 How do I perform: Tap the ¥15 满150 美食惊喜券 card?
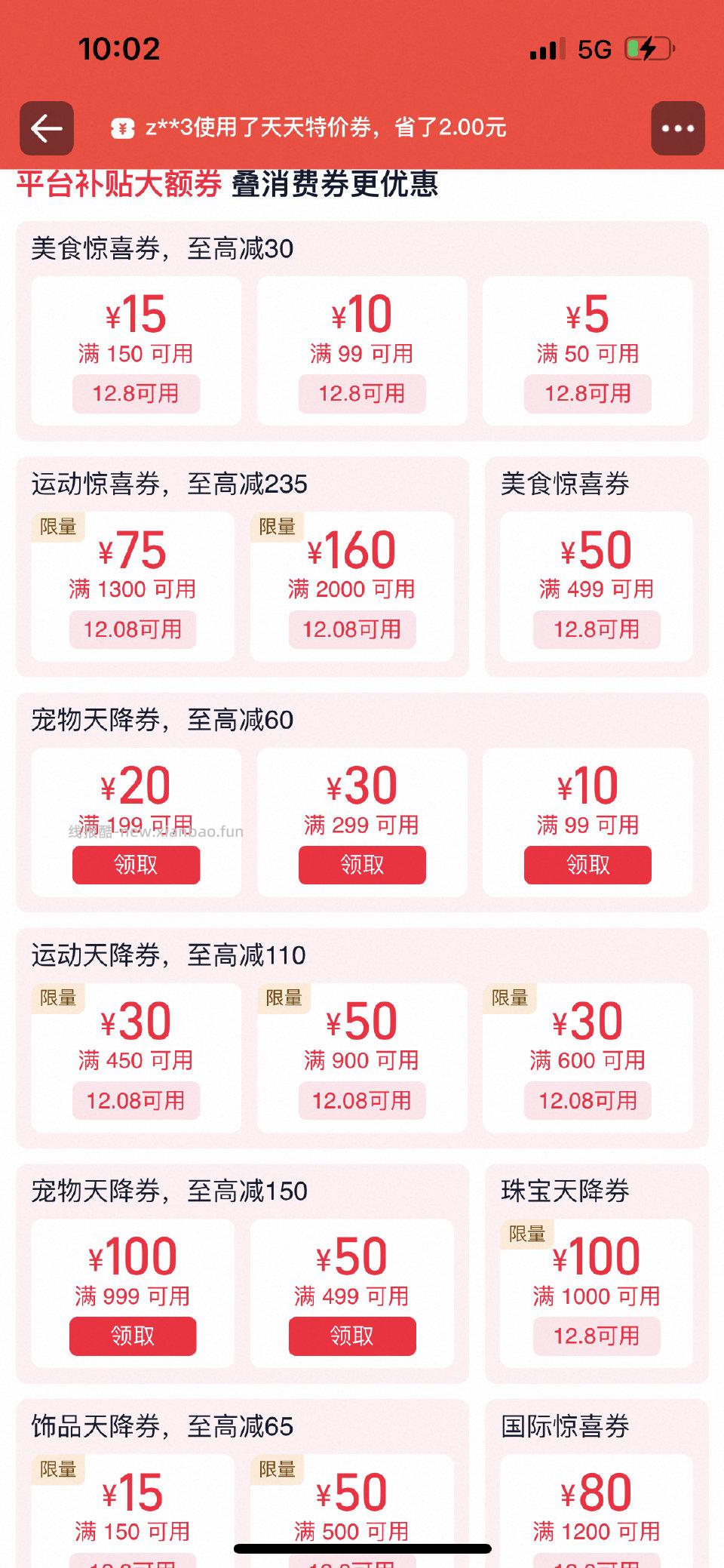(x=136, y=349)
